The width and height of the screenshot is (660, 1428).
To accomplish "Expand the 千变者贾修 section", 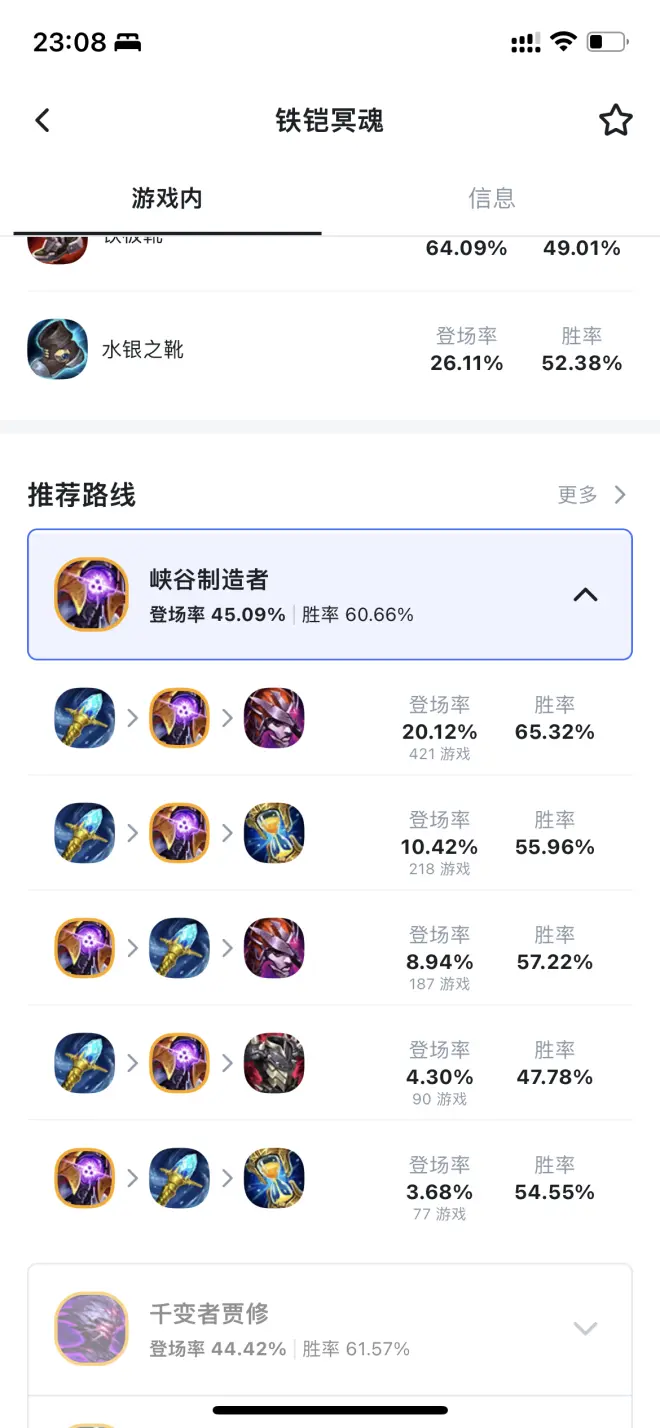I will [585, 1328].
